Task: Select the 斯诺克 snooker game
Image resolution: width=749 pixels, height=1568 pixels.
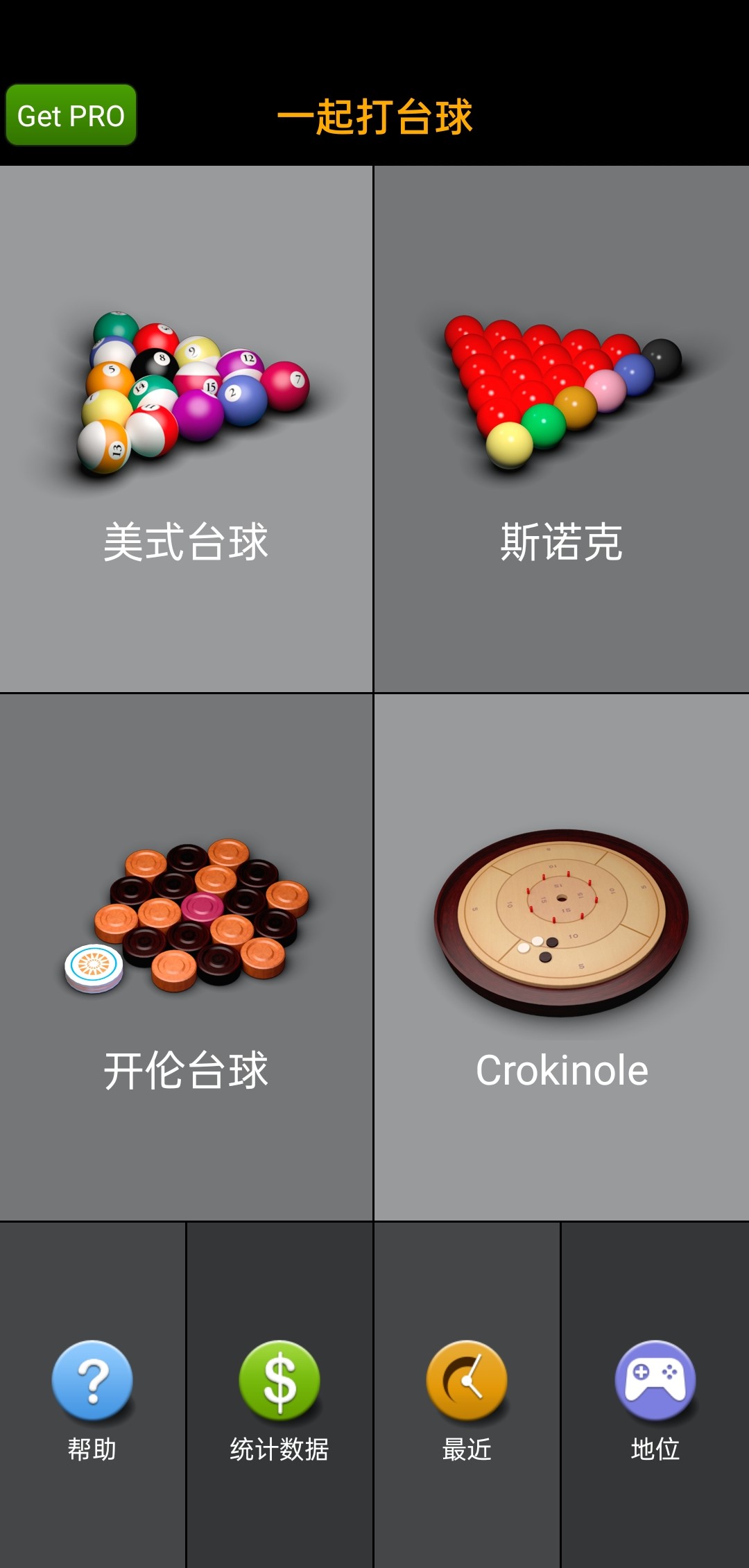Action: [561, 430]
